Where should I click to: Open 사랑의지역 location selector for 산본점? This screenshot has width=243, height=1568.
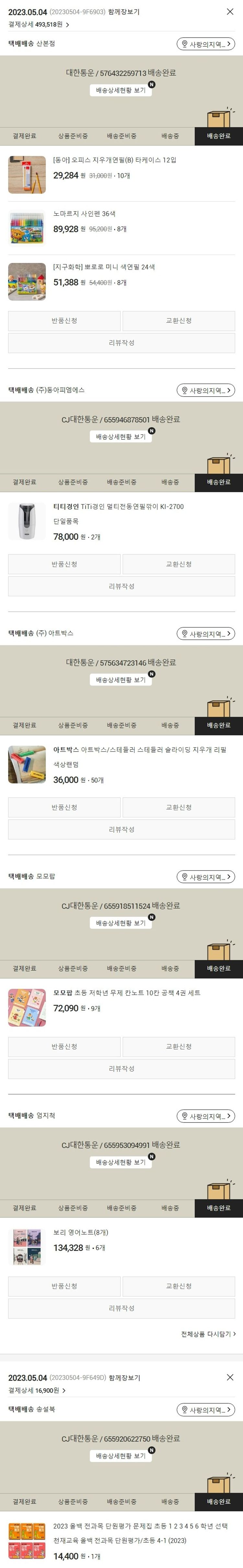point(205,44)
